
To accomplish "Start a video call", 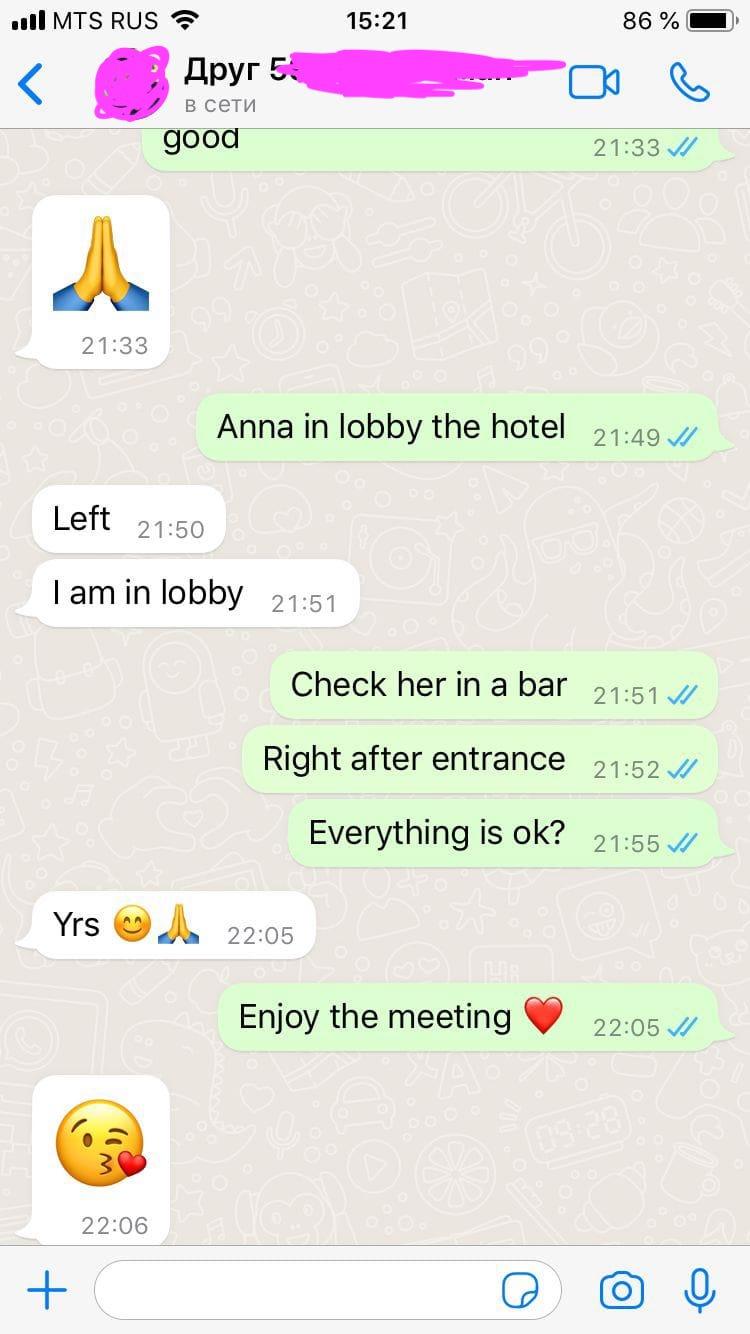I will pyautogui.click(x=594, y=82).
